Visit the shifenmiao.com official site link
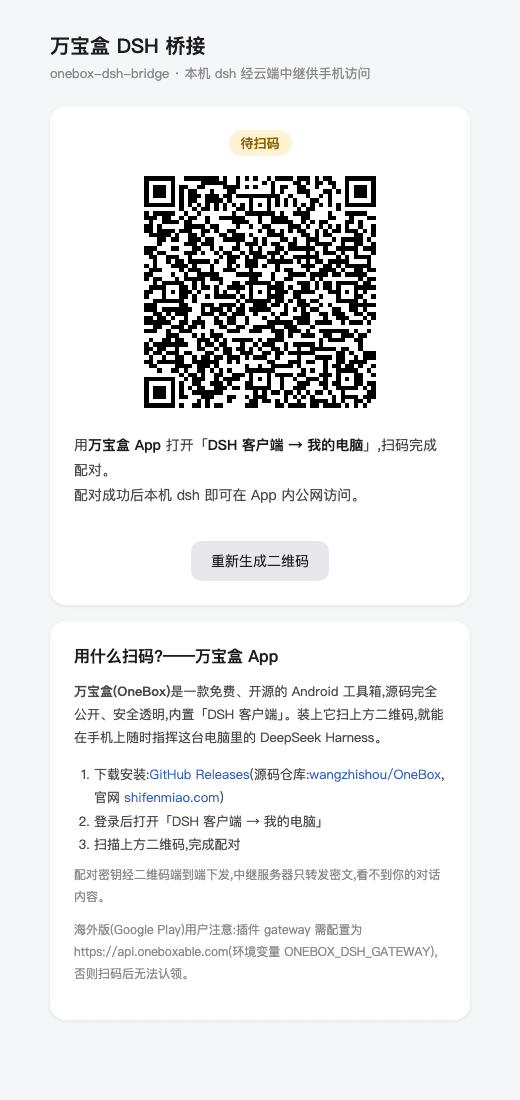 coord(172,798)
